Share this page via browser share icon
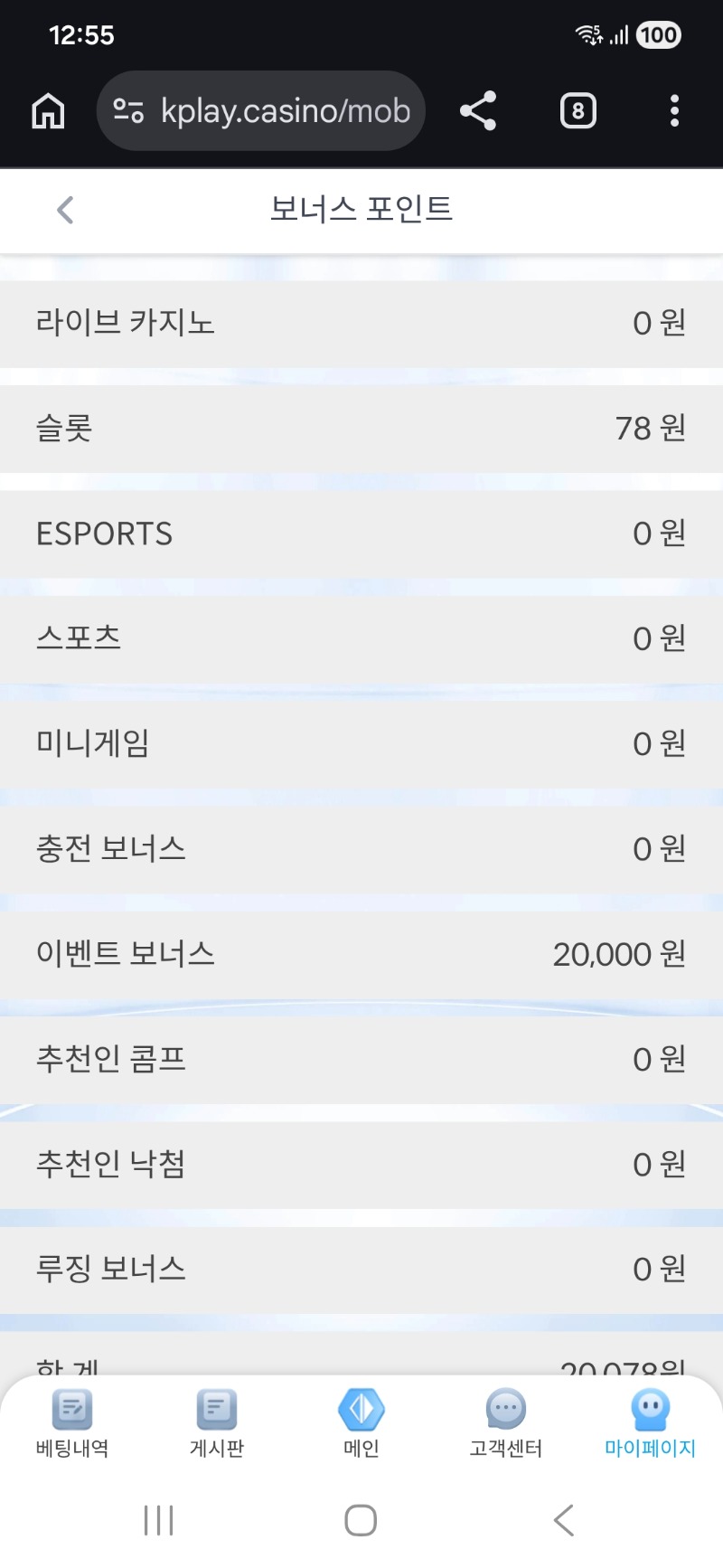723x1568 pixels. point(478,111)
